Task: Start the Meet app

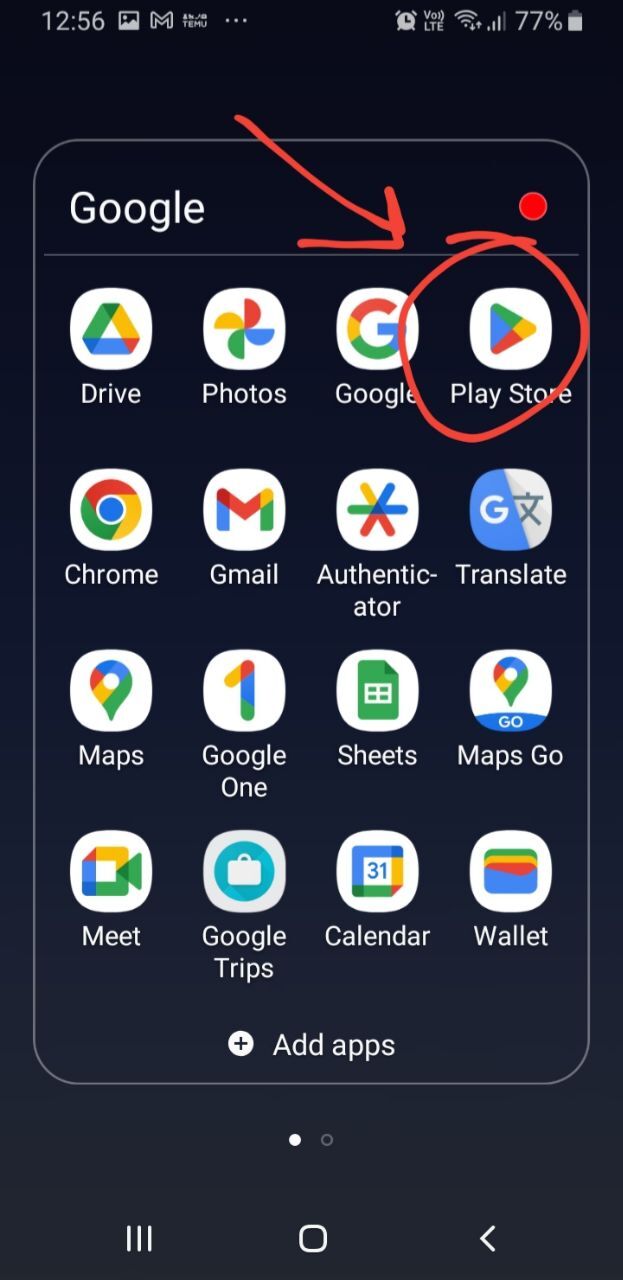Action: [x=111, y=872]
